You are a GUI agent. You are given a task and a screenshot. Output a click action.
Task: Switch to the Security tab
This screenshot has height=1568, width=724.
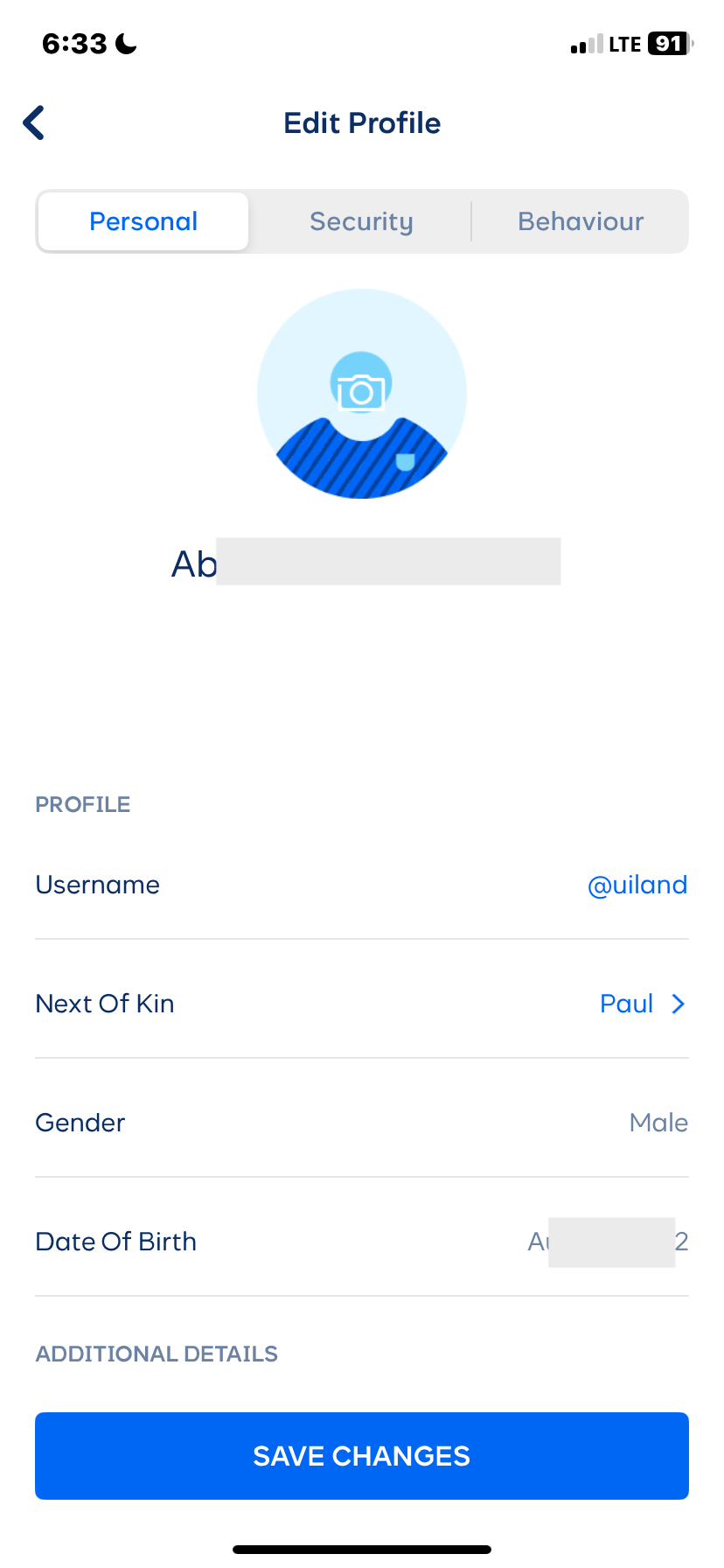tap(361, 221)
